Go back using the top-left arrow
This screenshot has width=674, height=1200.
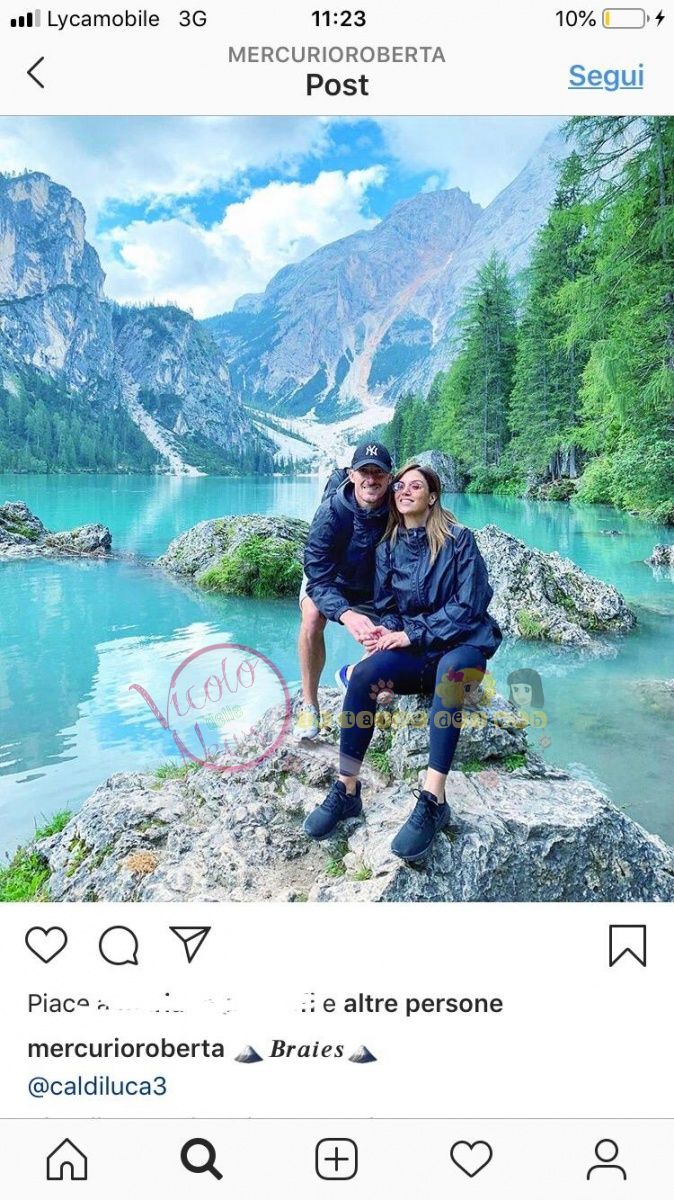tap(36, 73)
